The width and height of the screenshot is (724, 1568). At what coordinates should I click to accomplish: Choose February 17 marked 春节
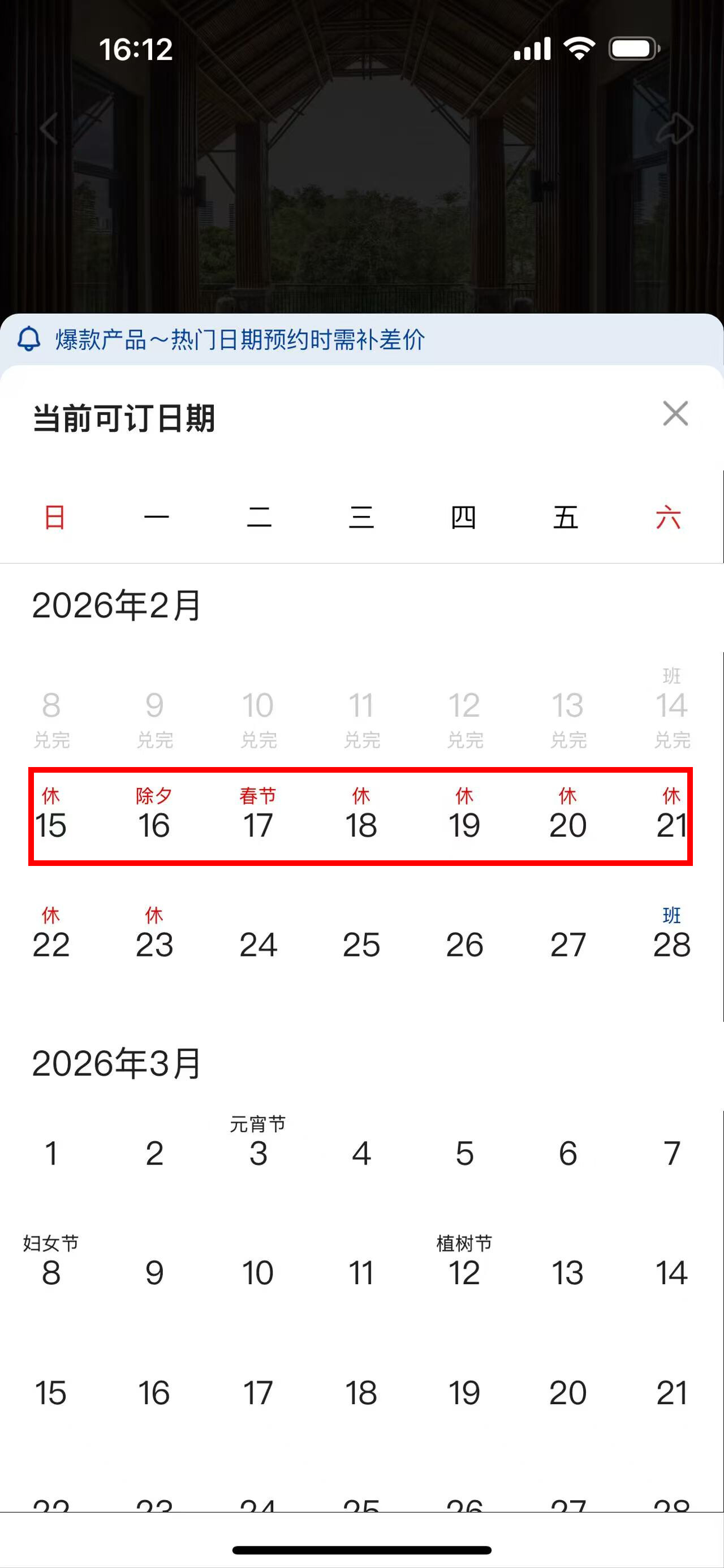[x=257, y=825]
